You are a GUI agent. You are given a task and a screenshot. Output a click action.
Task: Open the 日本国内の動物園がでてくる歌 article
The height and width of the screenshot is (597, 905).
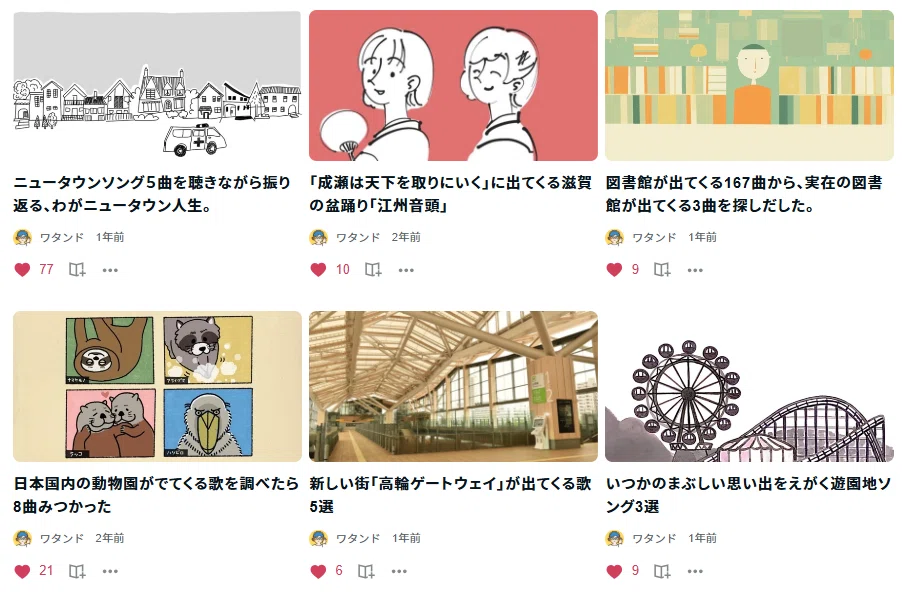coord(156,495)
